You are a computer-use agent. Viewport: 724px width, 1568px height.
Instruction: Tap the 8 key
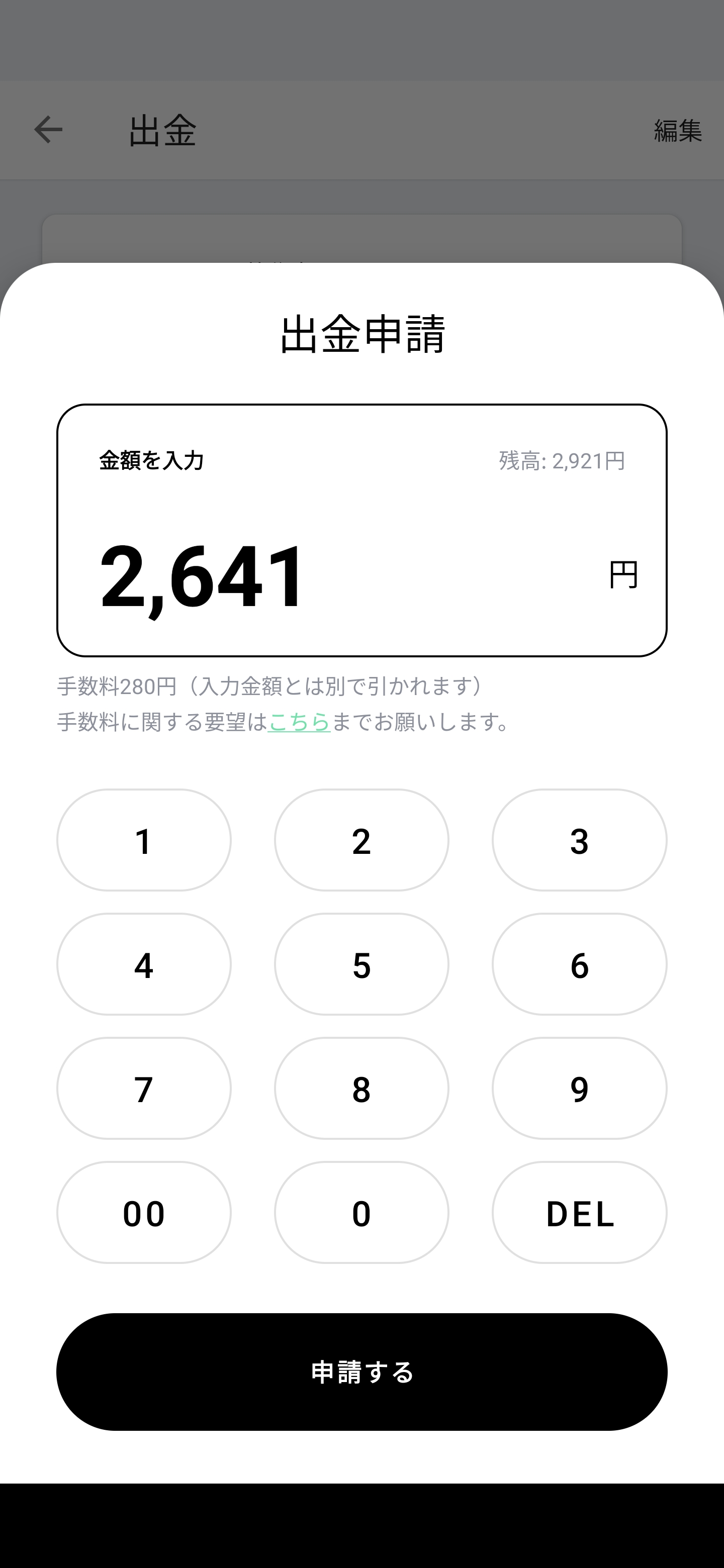coord(361,1089)
